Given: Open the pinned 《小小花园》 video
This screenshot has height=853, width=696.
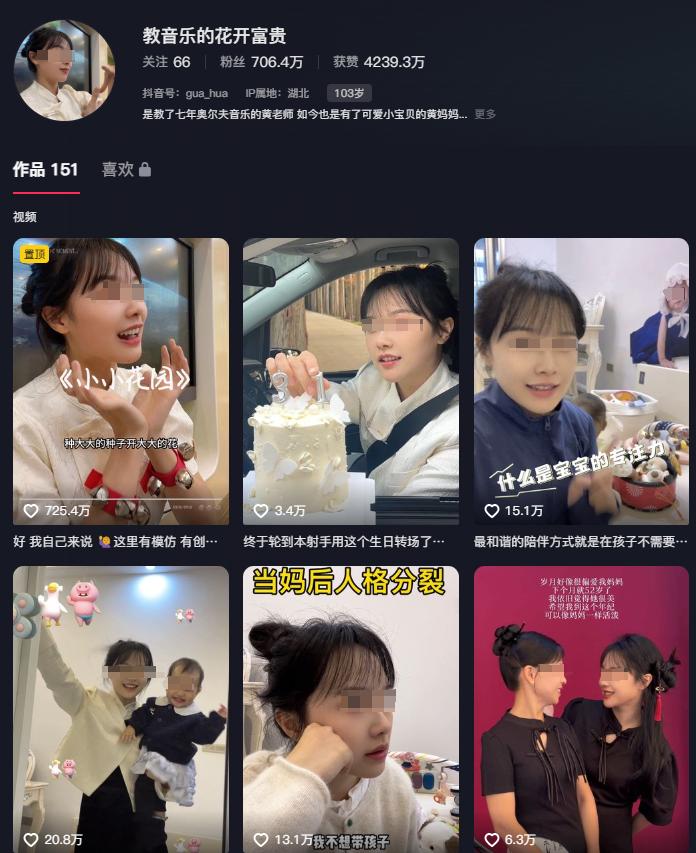Looking at the screenshot, I should [120, 380].
